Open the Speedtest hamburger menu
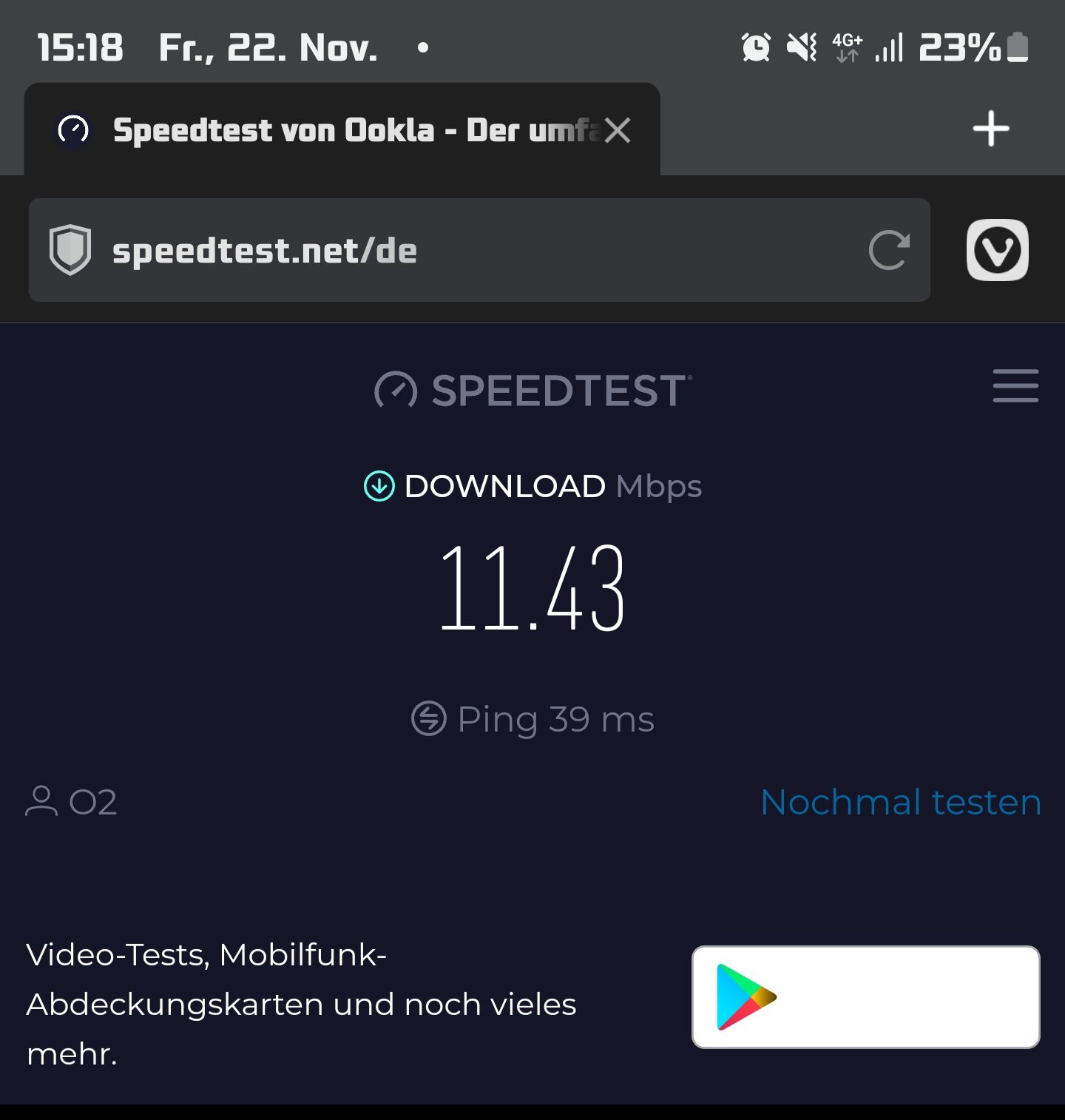 (x=1015, y=386)
